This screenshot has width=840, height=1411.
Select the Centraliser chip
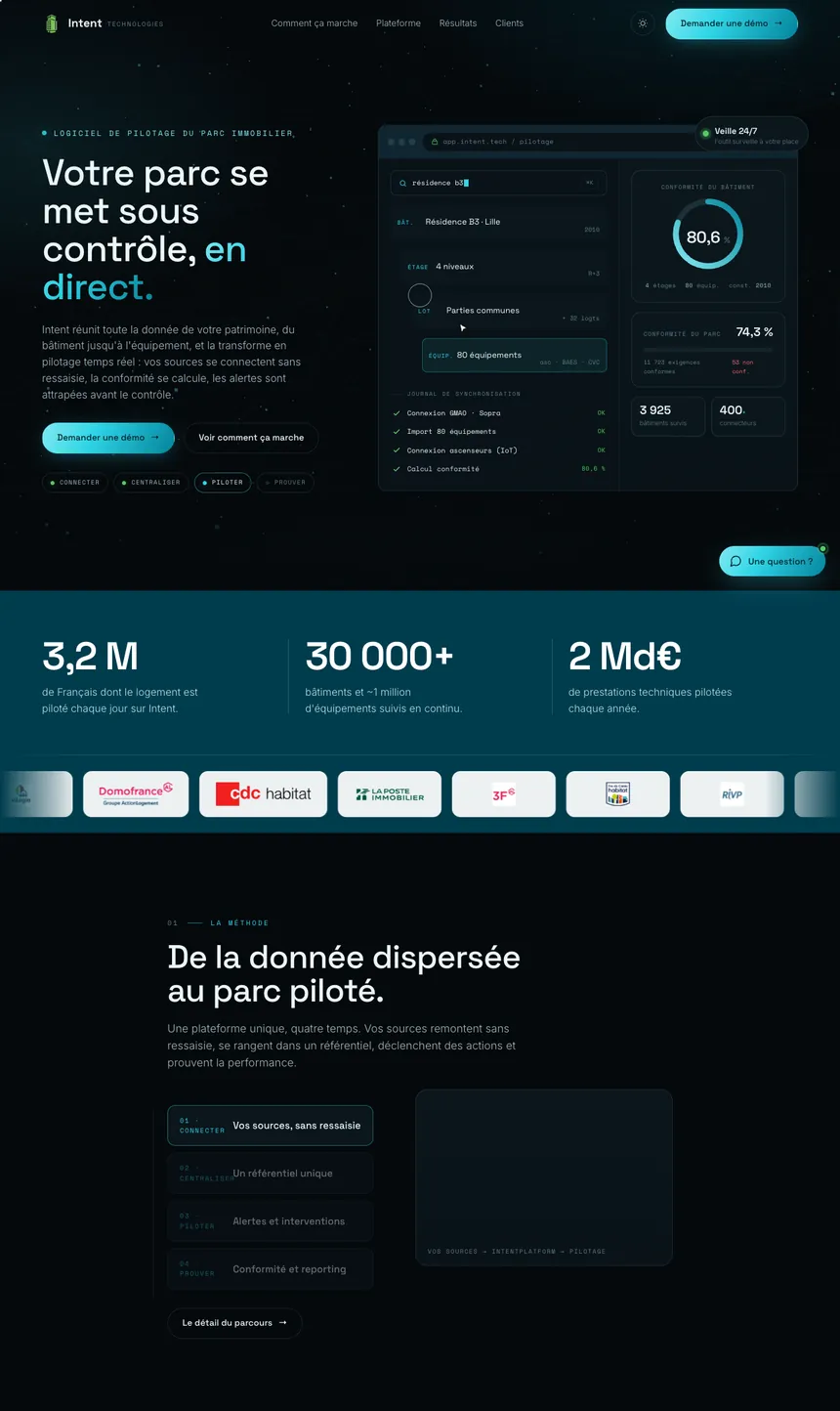[150, 482]
